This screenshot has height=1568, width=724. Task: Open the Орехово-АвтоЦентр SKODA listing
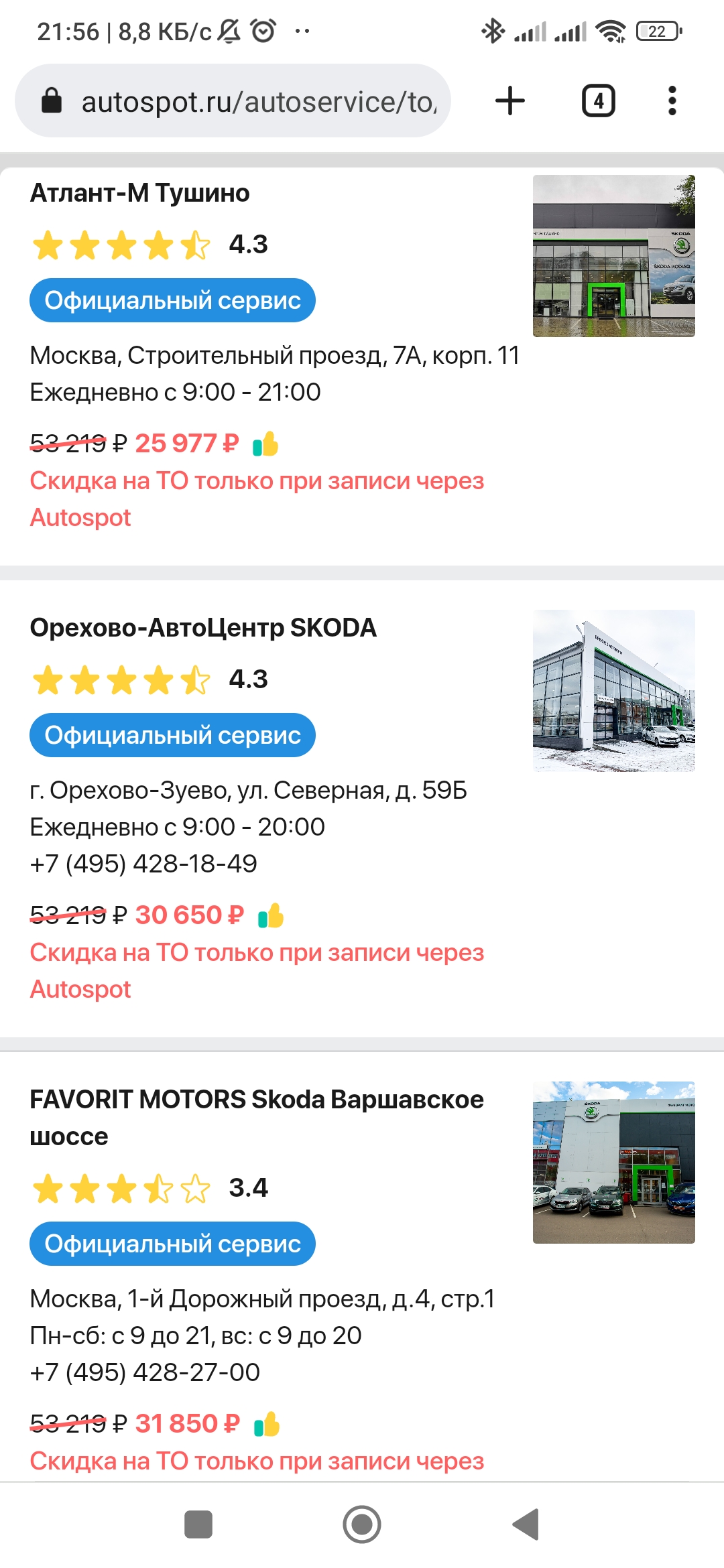203,628
